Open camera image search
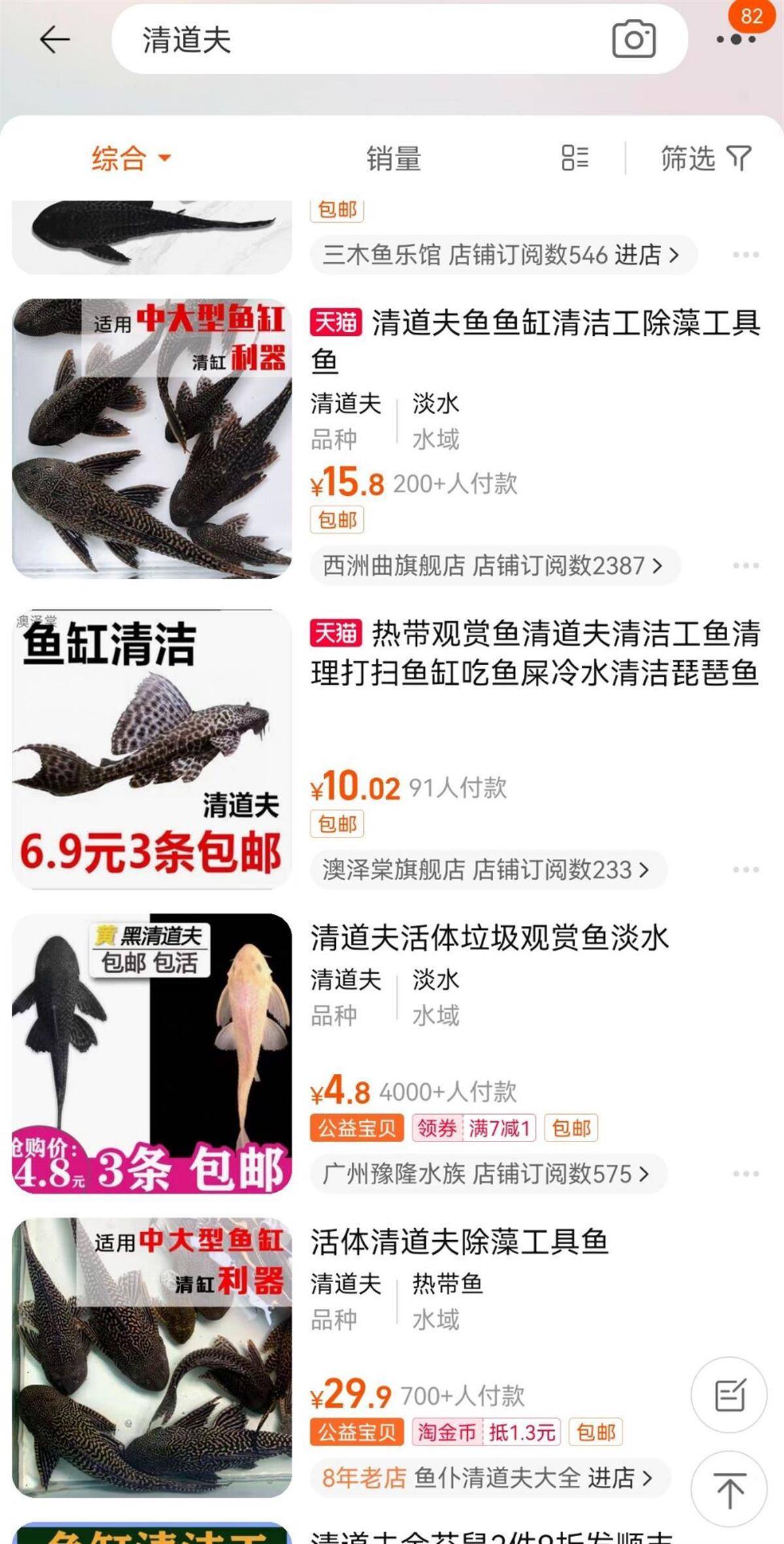 (633, 40)
